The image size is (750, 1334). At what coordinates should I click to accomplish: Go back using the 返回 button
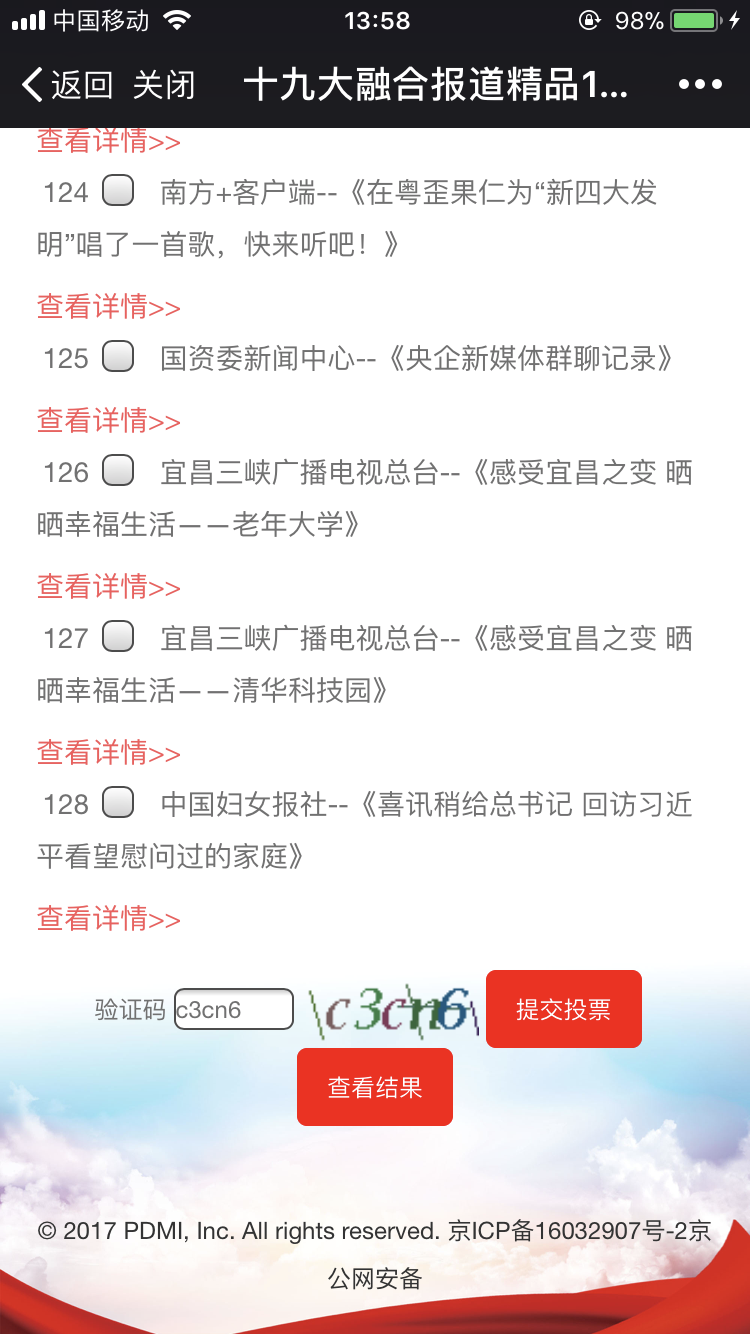point(68,85)
